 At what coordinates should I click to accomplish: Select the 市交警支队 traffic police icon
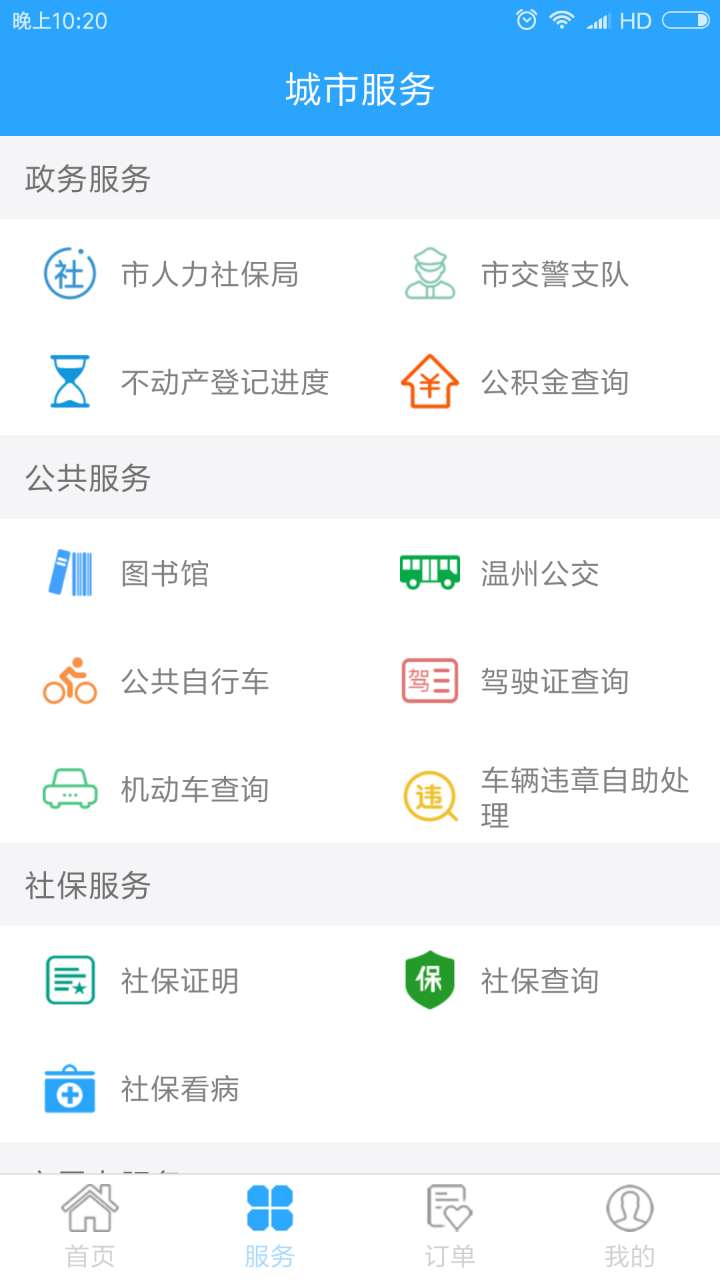(x=428, y=272)
